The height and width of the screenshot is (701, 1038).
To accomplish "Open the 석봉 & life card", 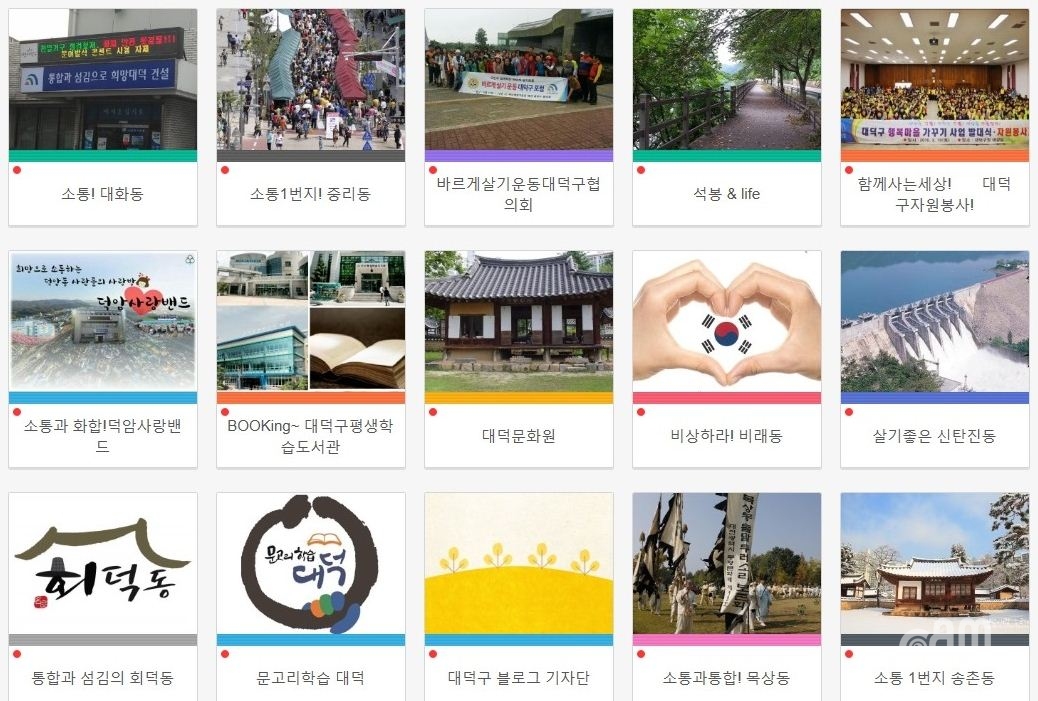I will tap(726, 194).
